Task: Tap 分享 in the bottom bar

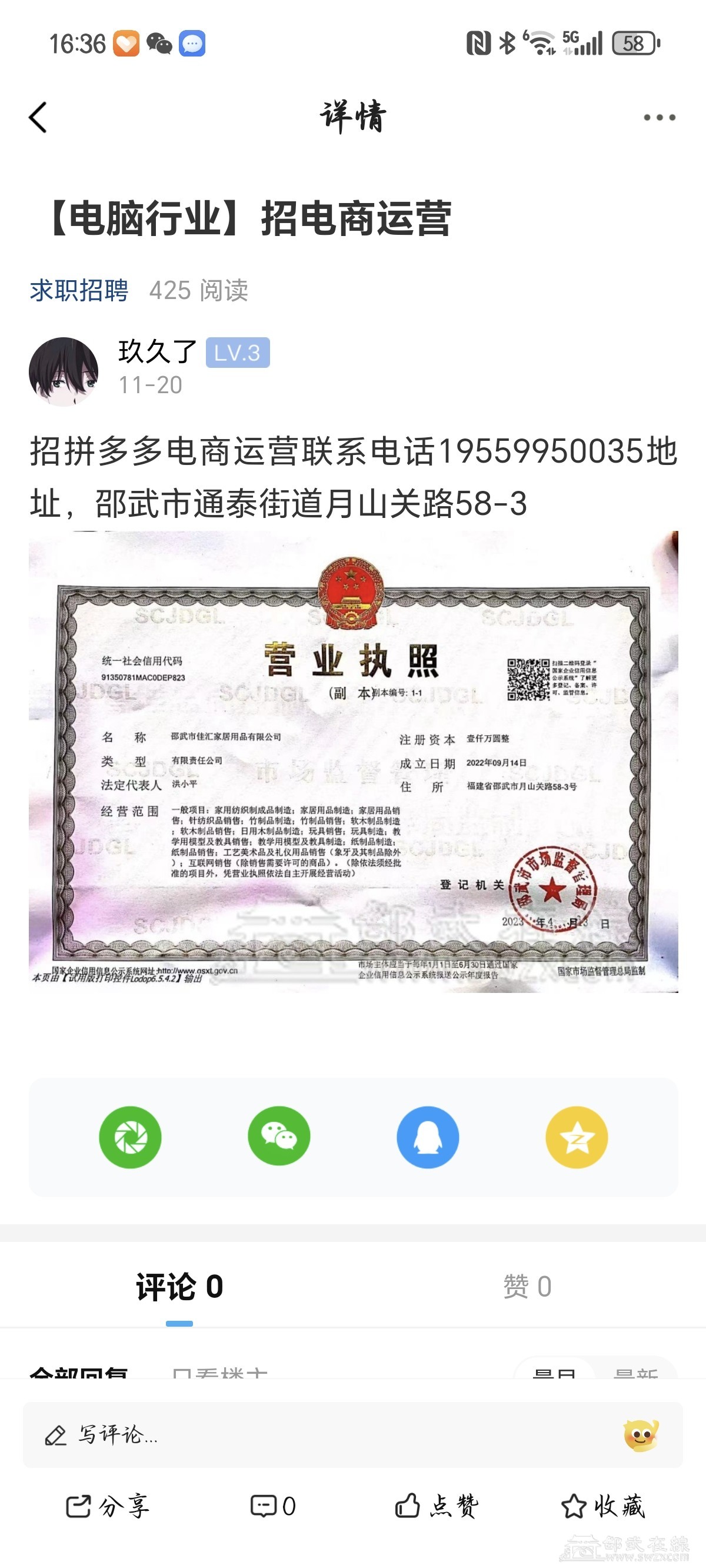Action: pyautogui.click(x=108, y=1507)
